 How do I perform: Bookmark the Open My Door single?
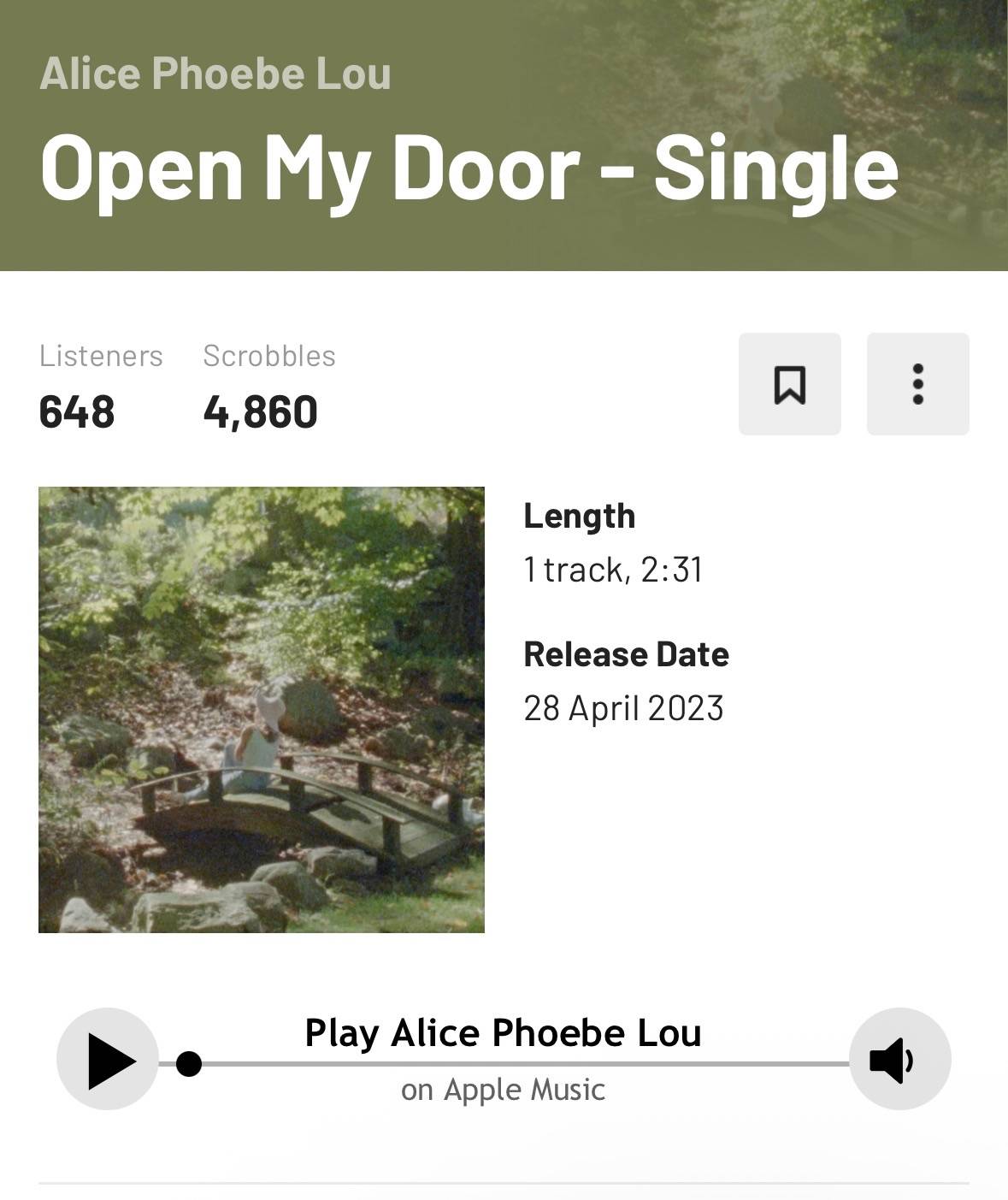(x=789, y=384)
